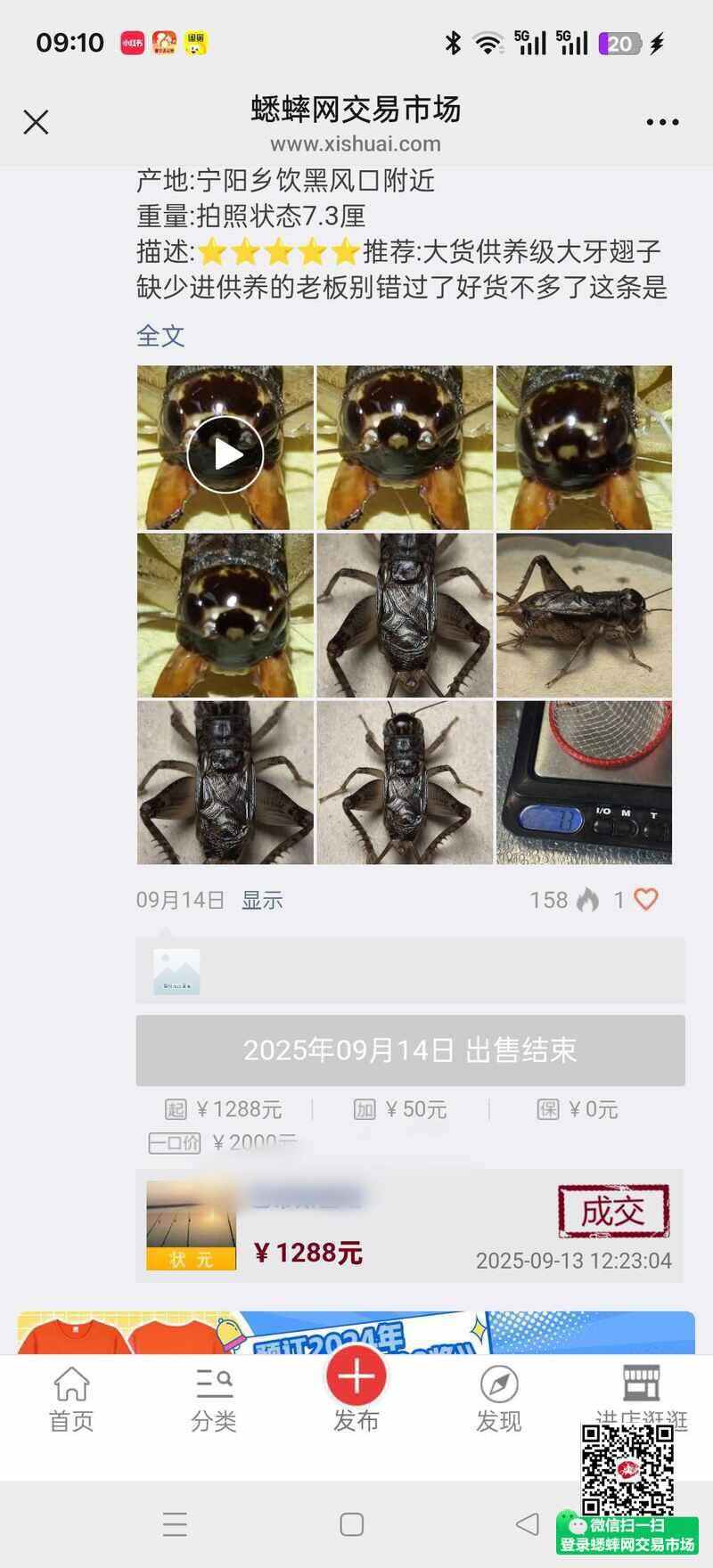This screenshot has height=1568, width=713.
Task: Close the webpage with the X icon
Action: click(x=36, y=122)
